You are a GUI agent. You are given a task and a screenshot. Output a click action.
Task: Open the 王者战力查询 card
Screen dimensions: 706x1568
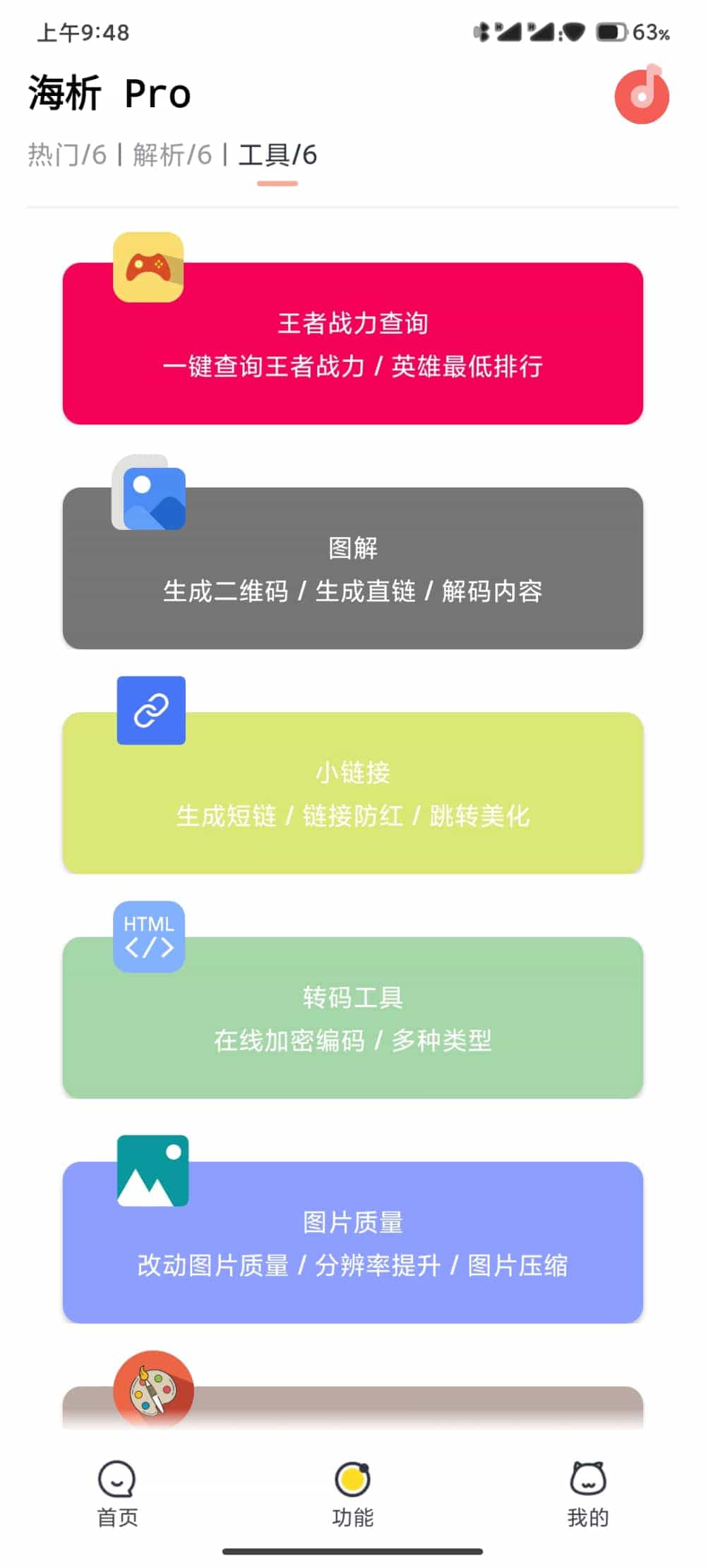click(x=353, y=344)
